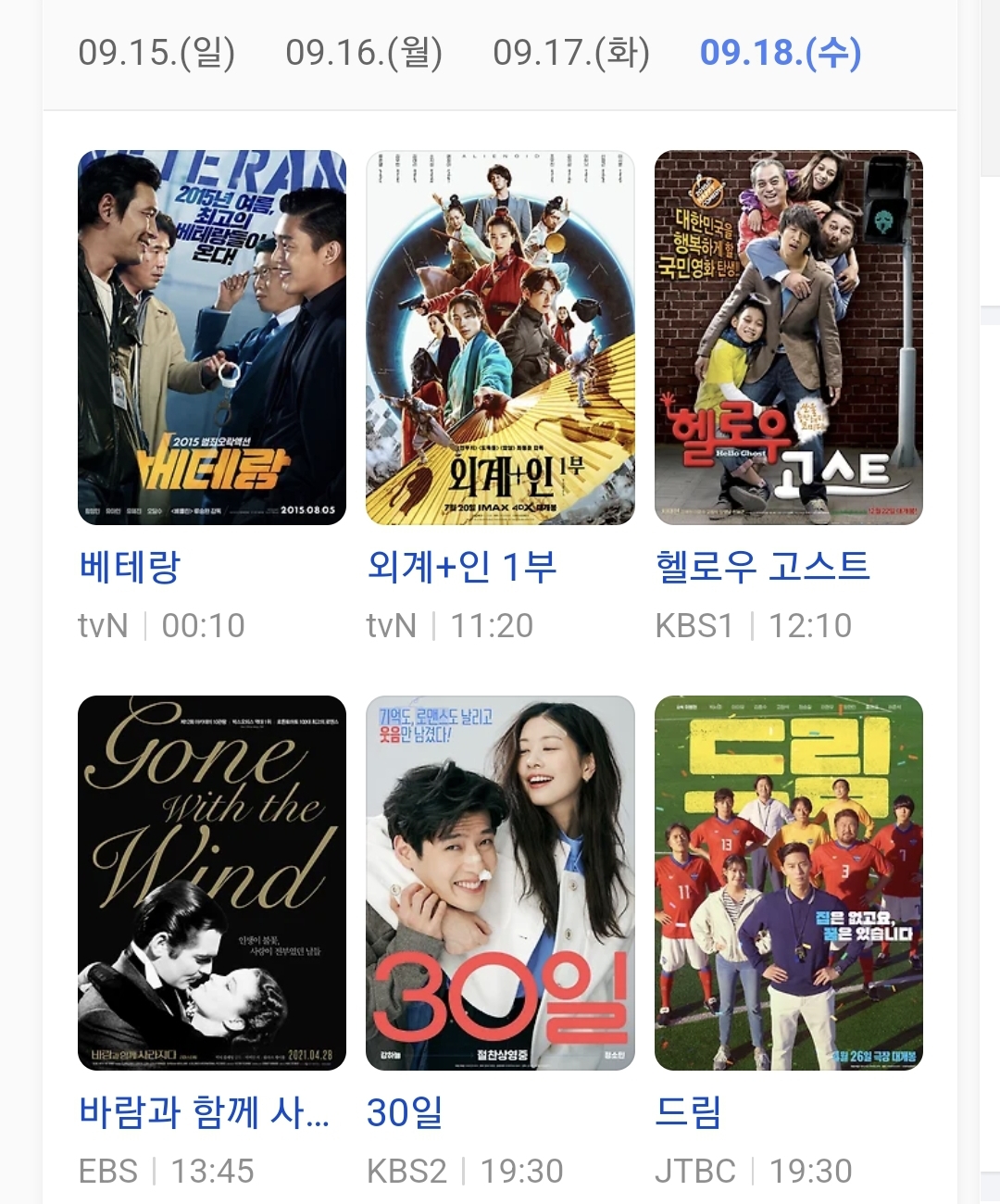Tap the 드림 title link
1000x1204 pixels.
687,1112
